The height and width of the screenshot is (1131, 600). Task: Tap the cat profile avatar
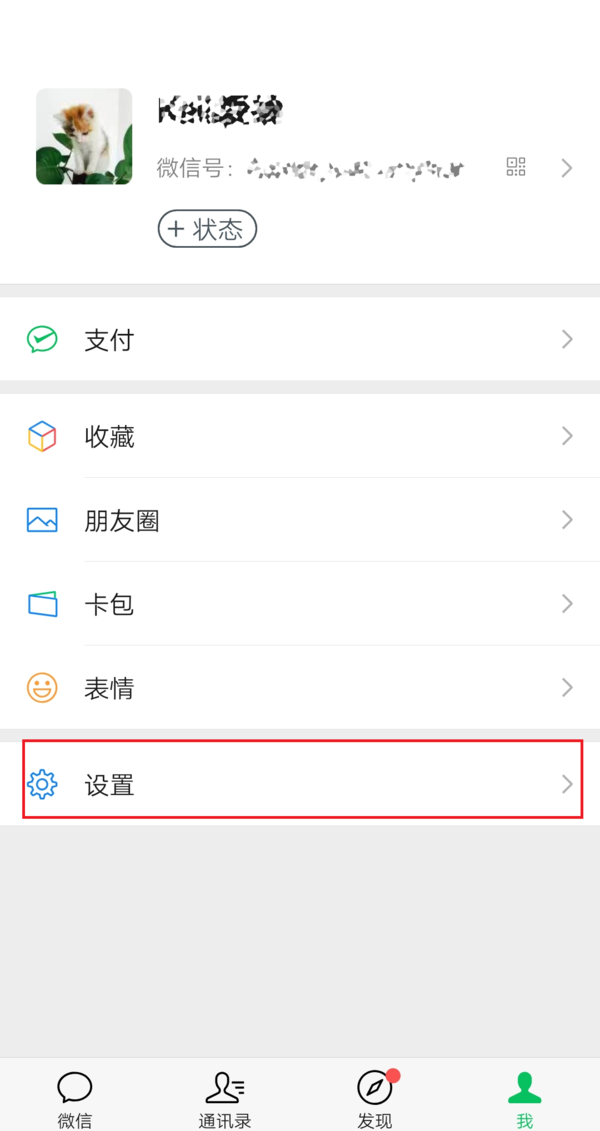click(x=84, y=137)
